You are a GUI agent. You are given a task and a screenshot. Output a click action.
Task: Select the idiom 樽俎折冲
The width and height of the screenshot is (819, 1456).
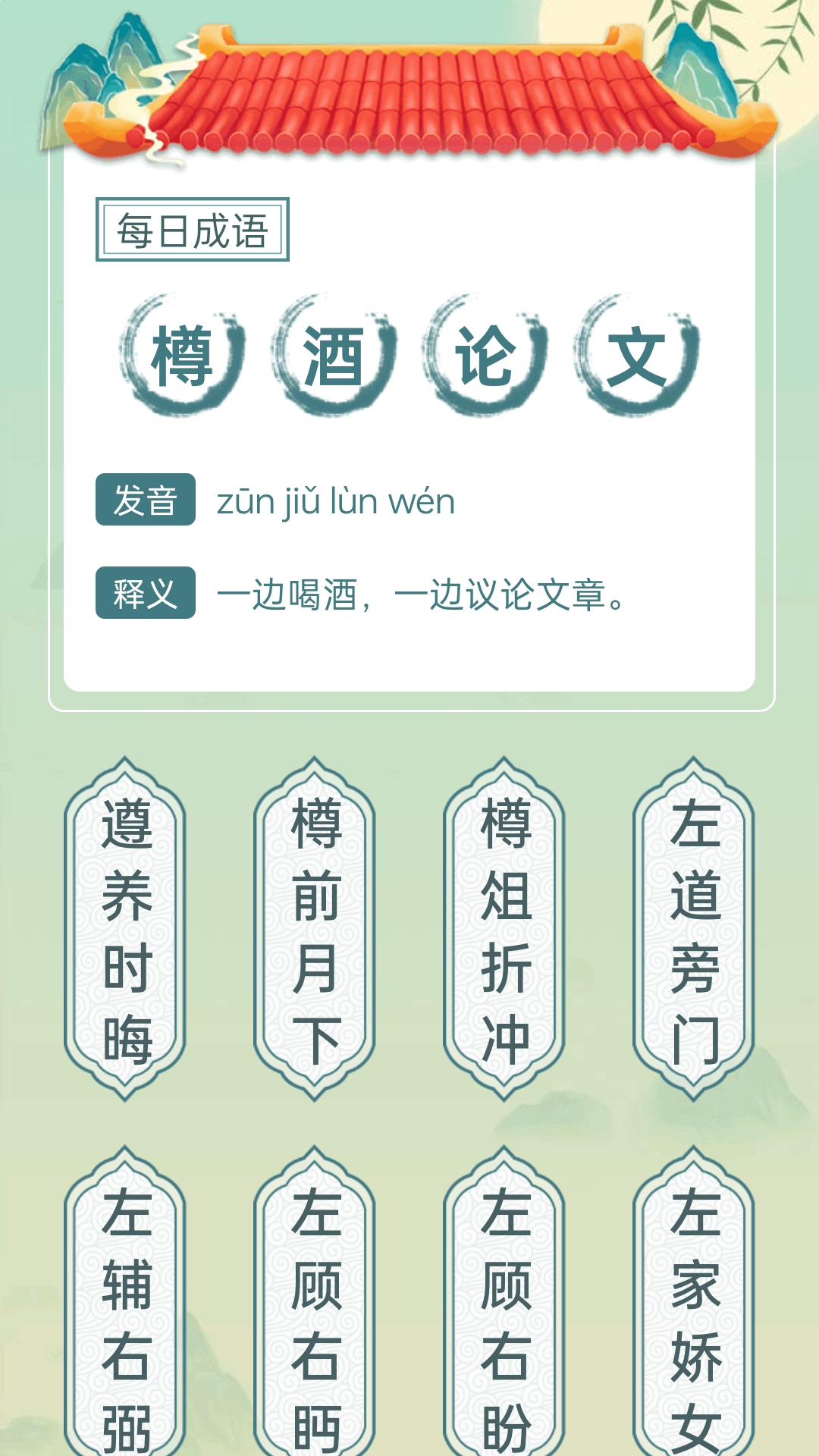pos(504,929)
